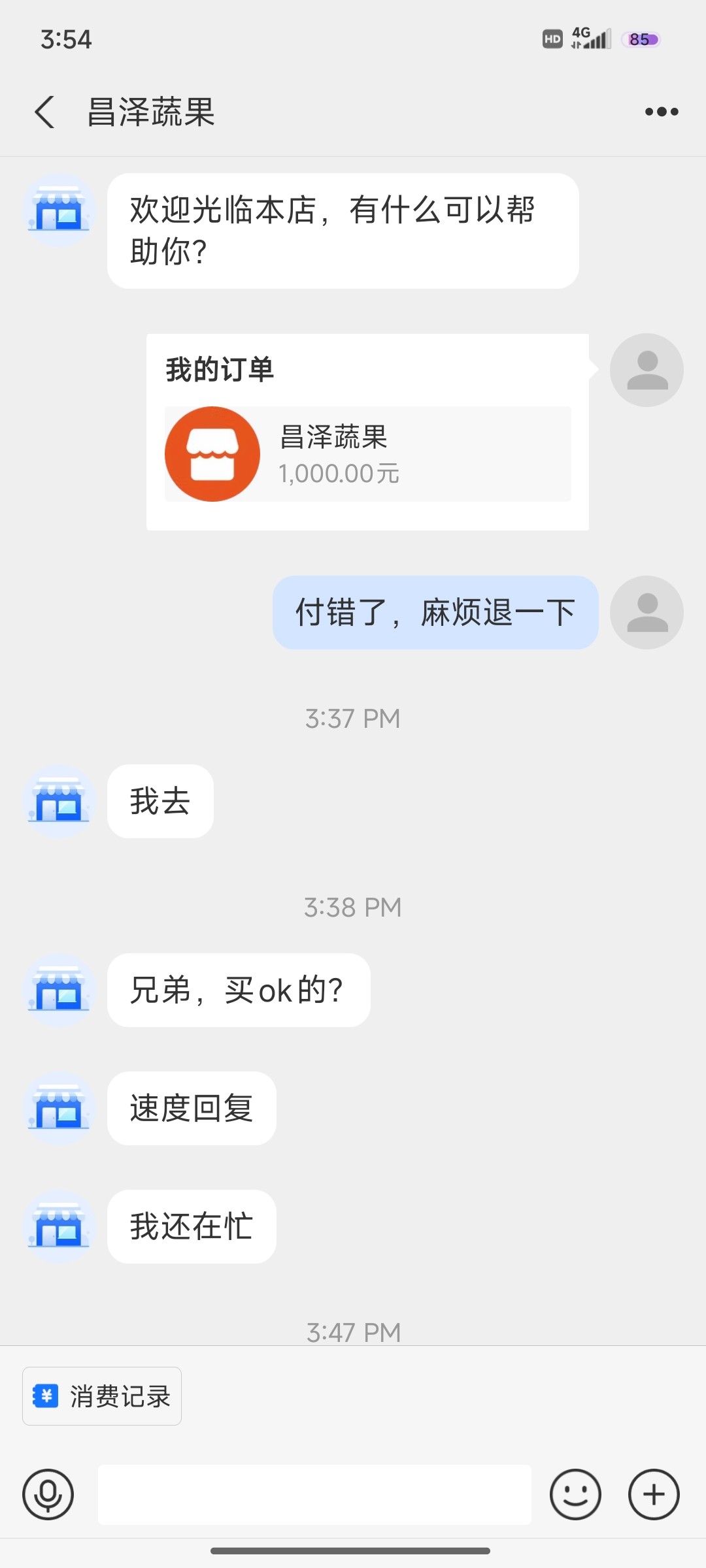Open the emoji picker
706x1568 pixels.
575,1494
